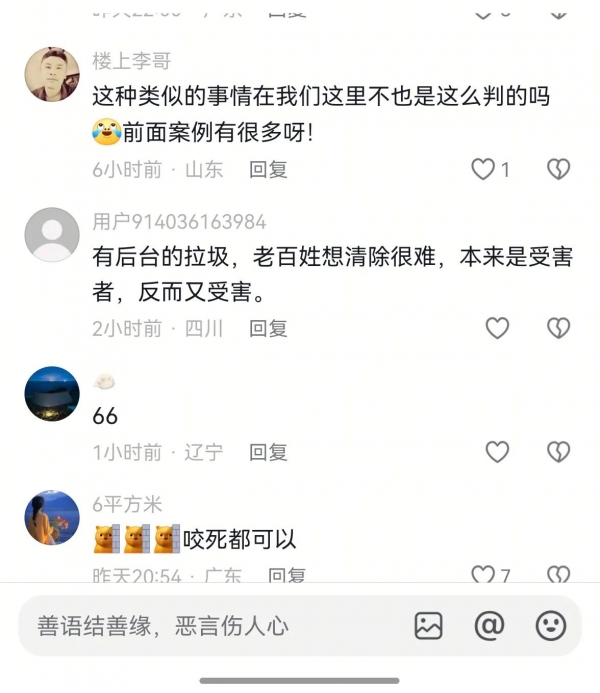Viewport: 600px width, 693px height.
Task: Like the "66" comment
Action: point(497,452)
